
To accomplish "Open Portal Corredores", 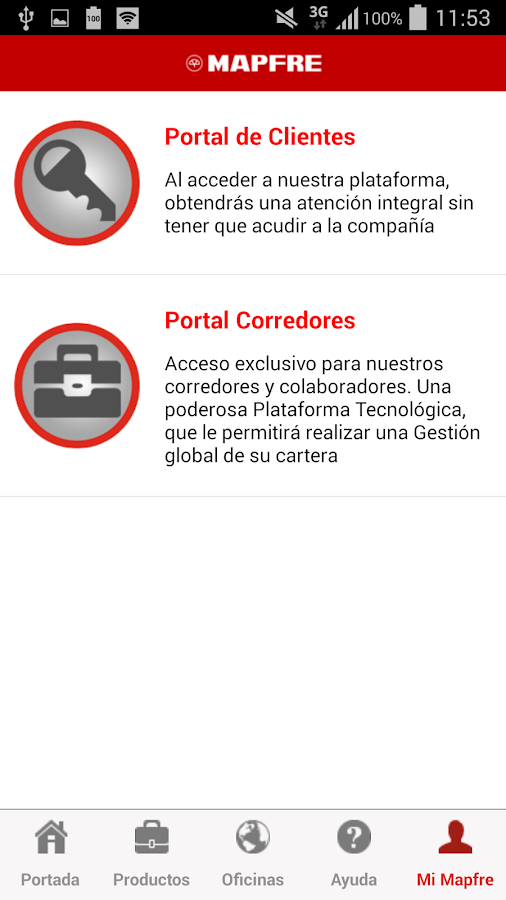I will tap(253, 386).
